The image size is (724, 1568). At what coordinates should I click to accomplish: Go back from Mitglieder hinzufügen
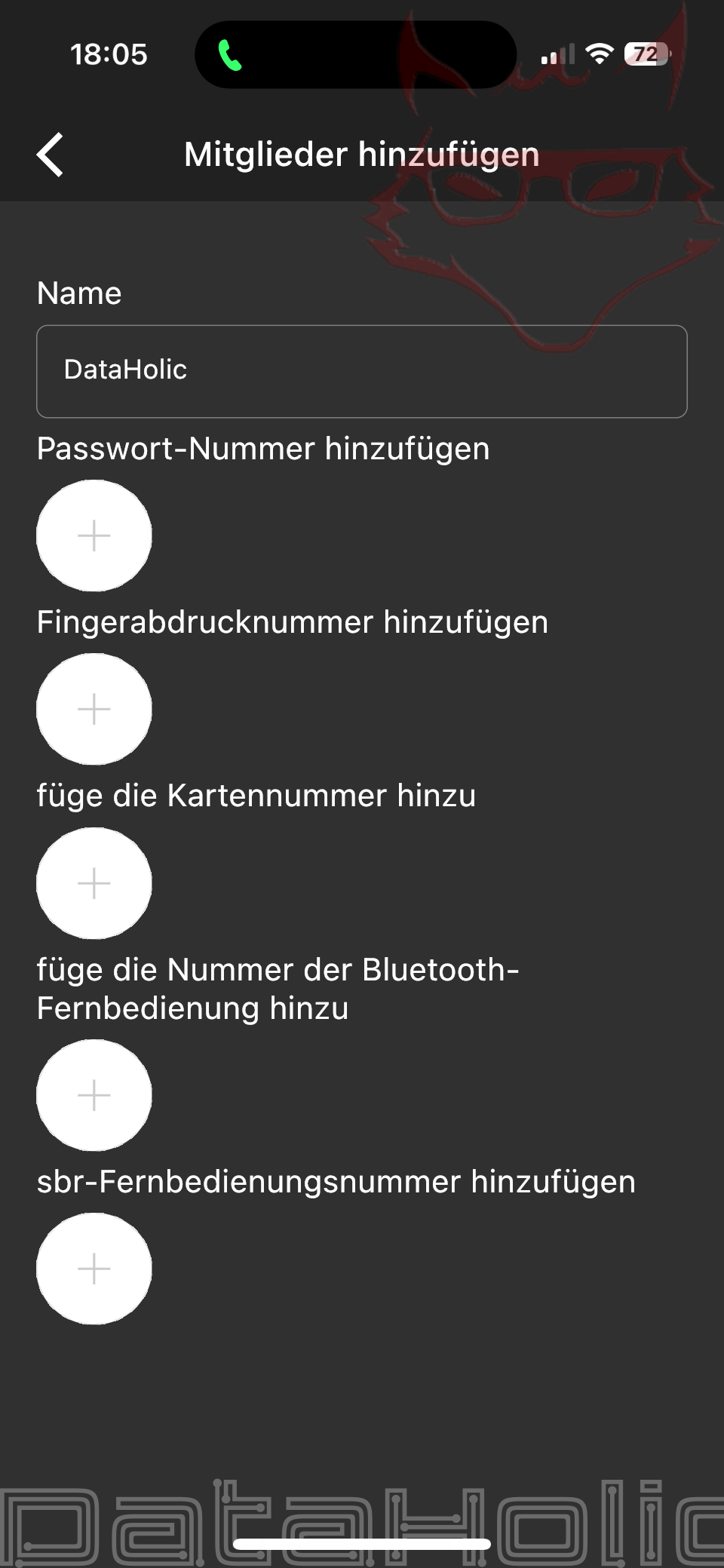50,155
